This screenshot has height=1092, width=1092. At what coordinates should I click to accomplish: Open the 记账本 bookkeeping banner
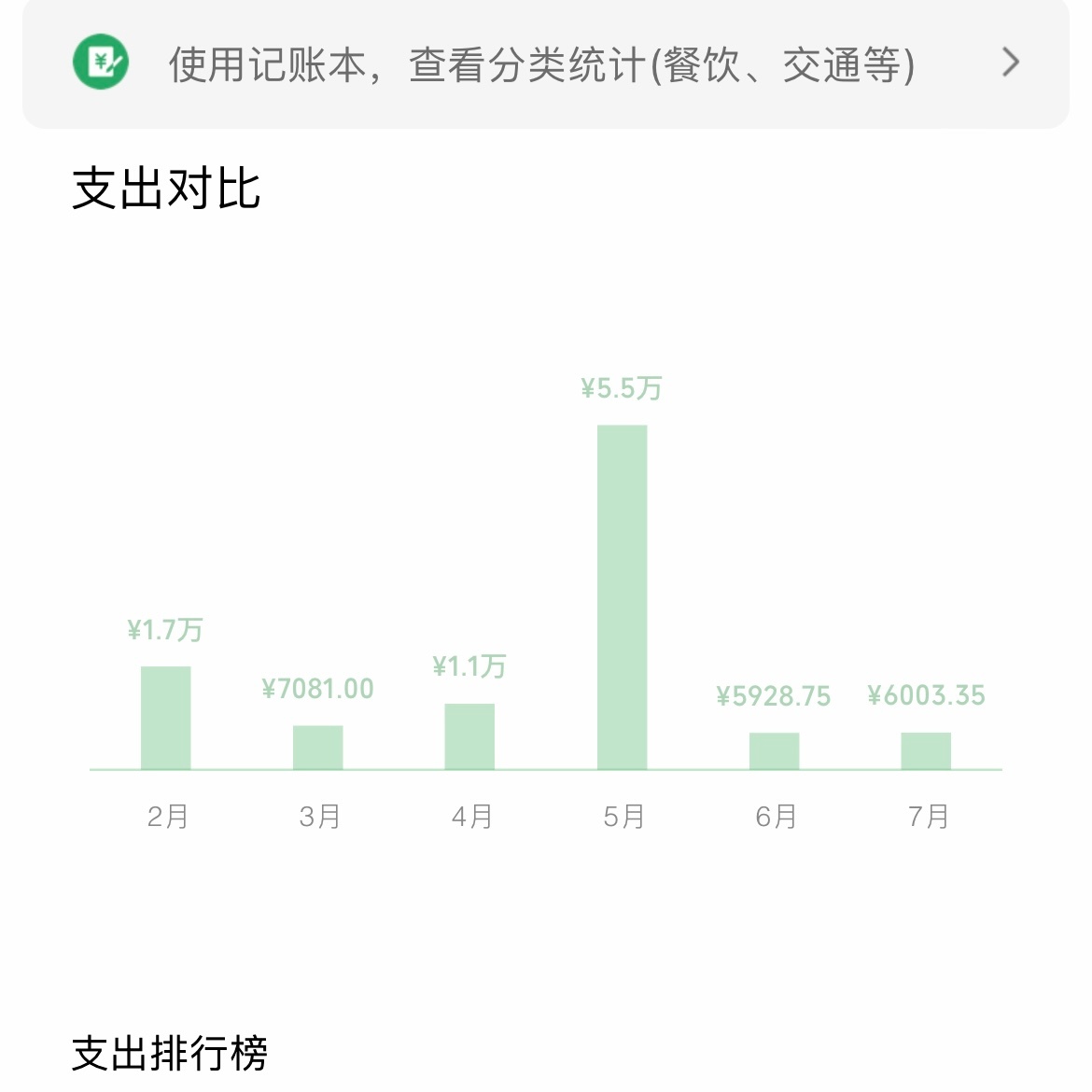point(545,64)
